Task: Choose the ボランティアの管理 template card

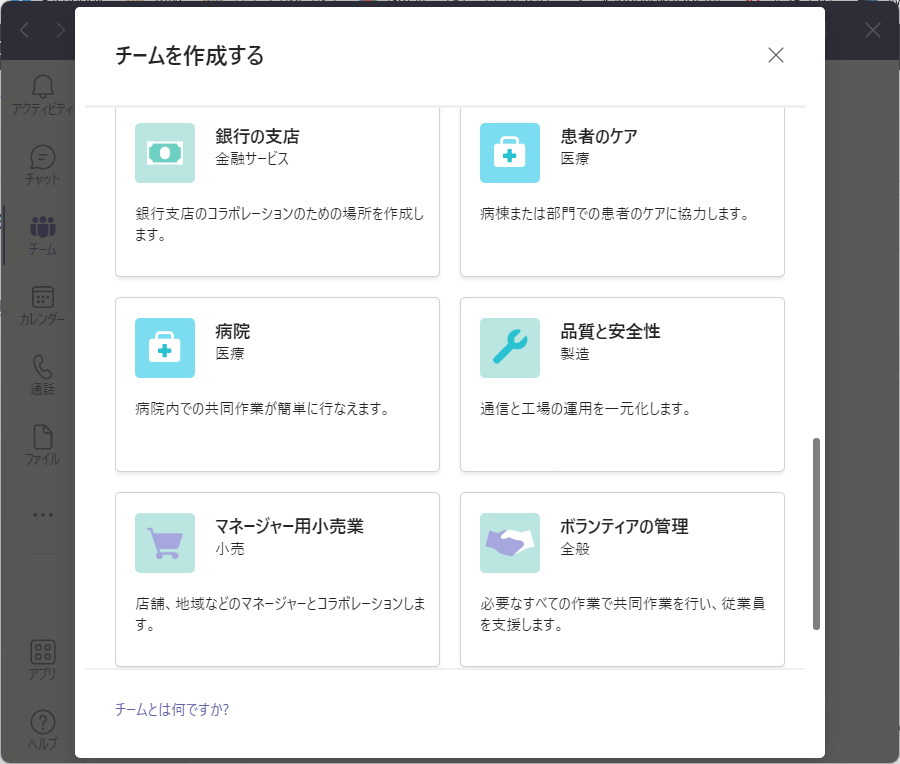Action: click(622, 579)
